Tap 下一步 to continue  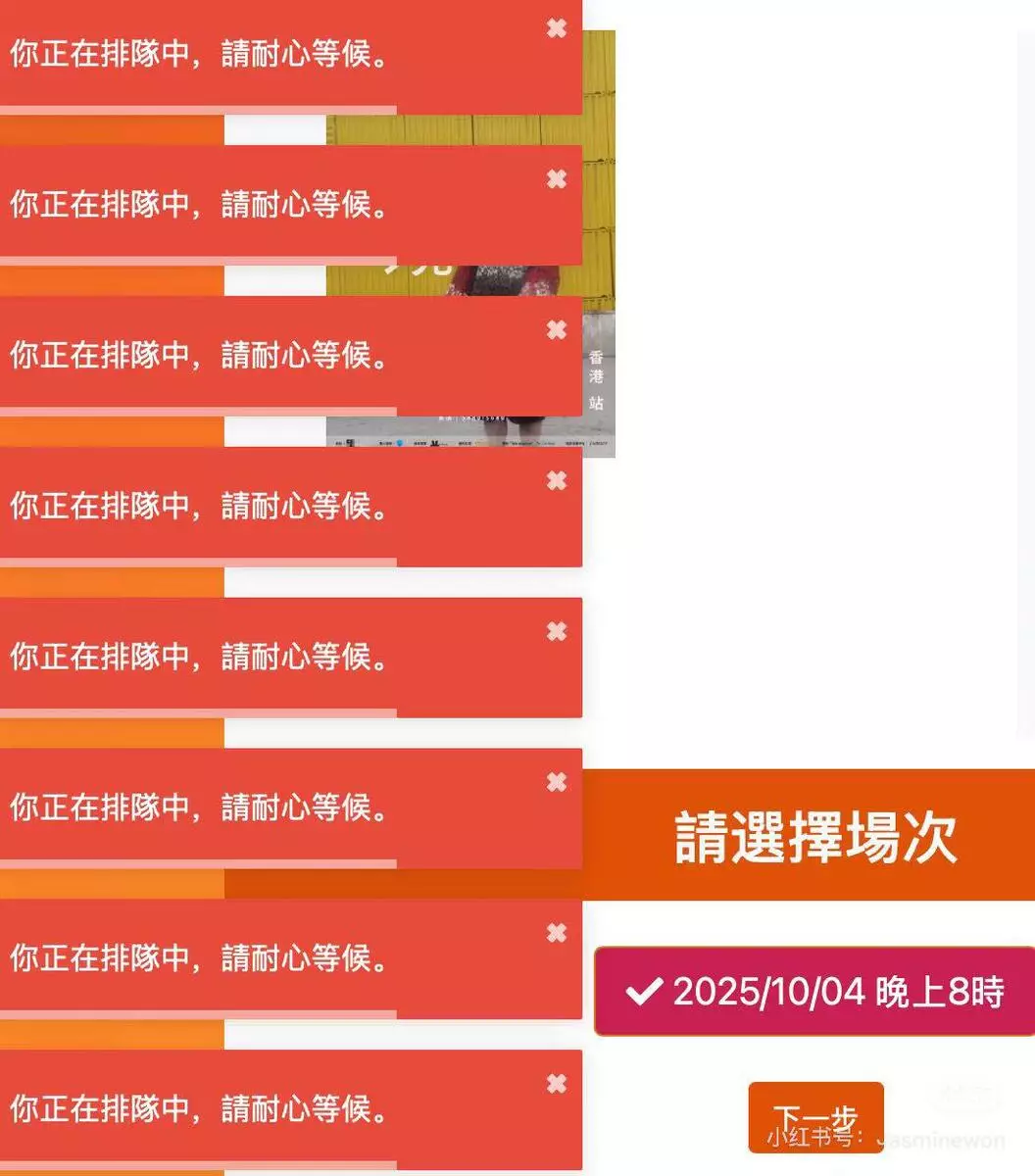[815, 1115]
